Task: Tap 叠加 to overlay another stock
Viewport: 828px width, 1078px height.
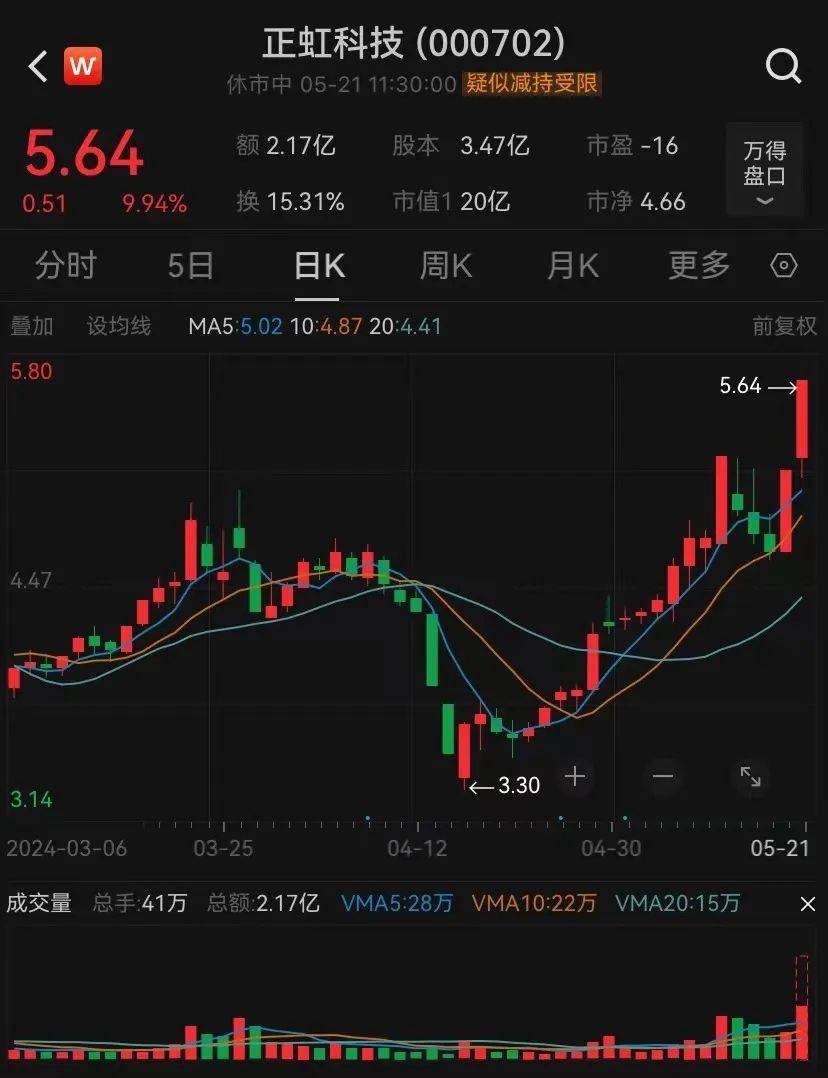Action: pos(31,326)
